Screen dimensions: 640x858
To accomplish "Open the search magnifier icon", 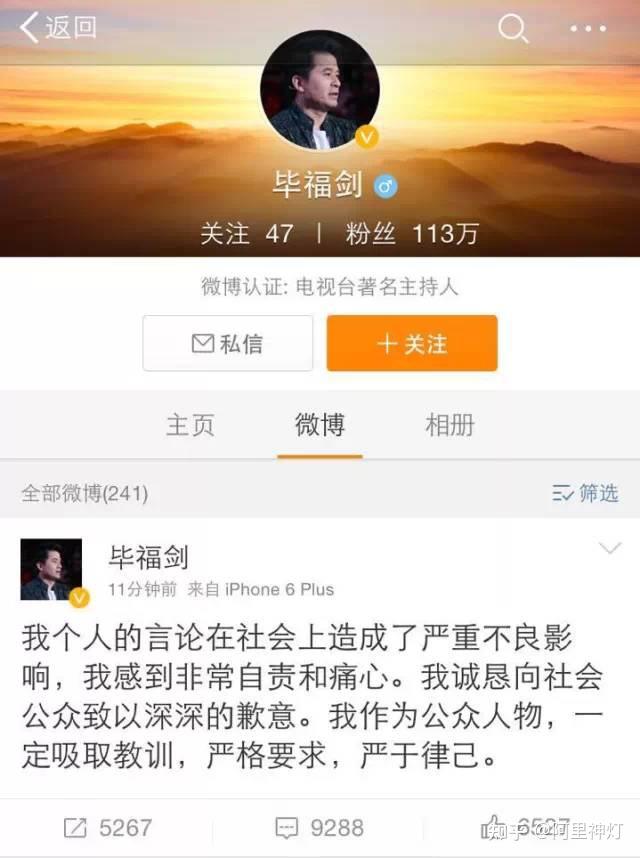I will pos(513,29).
